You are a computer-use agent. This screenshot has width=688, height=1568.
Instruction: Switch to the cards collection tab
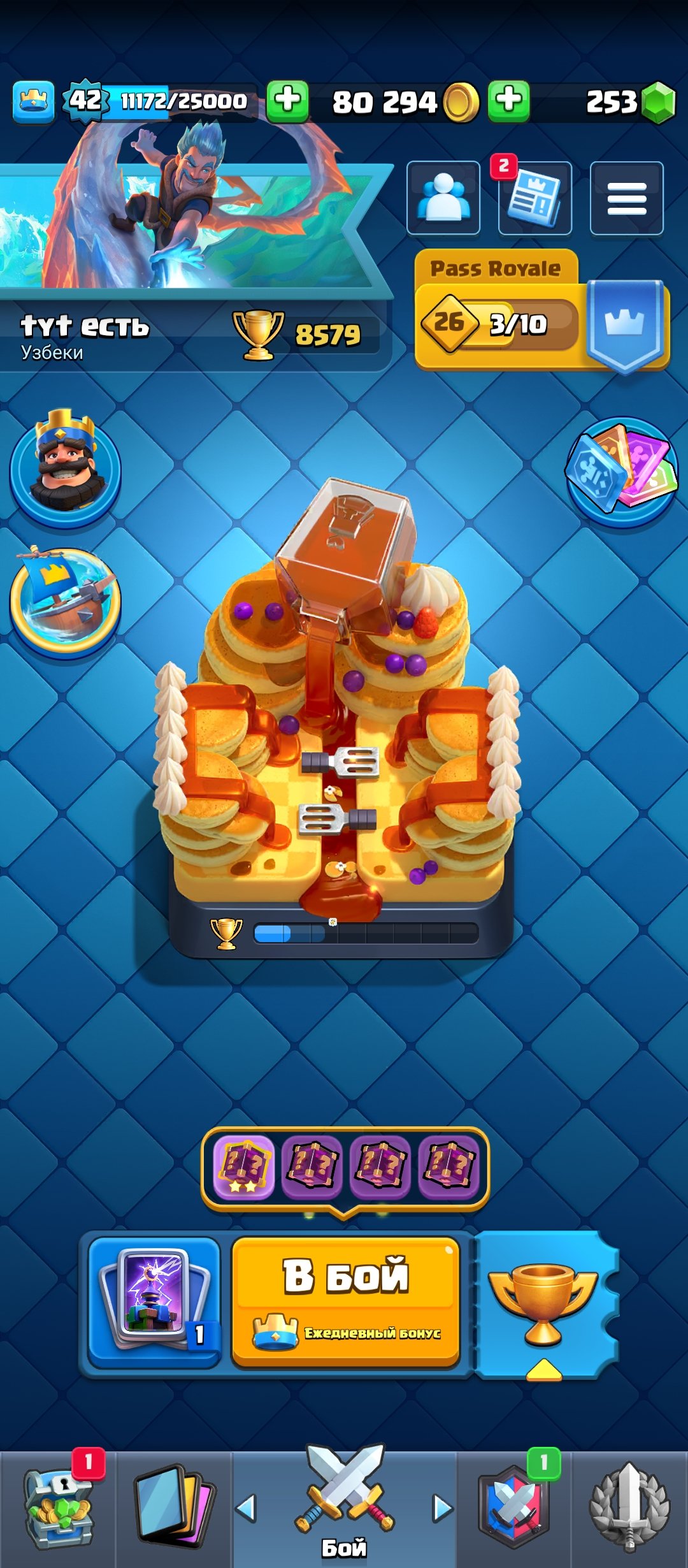tap(173, 1508)
